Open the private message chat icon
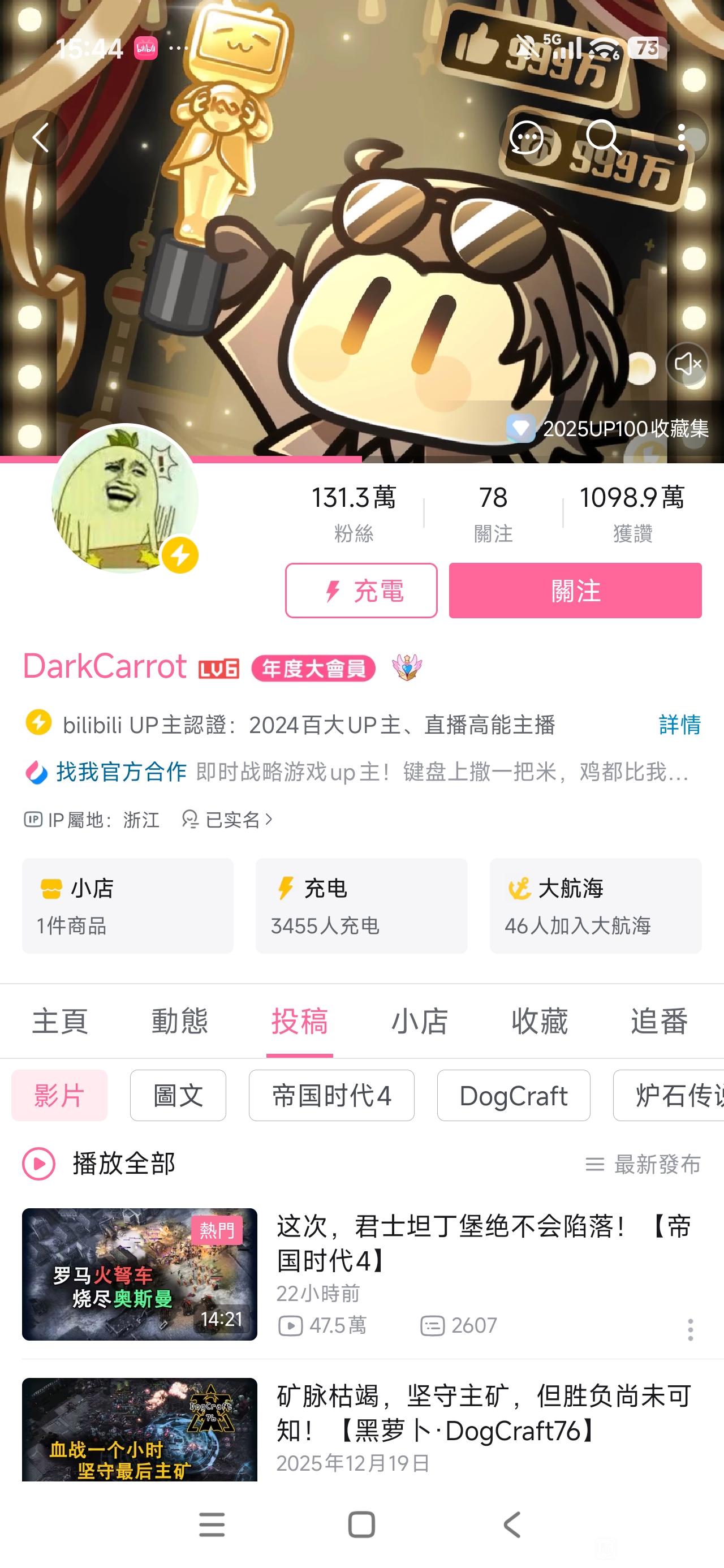724x1568 pixels. click(527, 137)
